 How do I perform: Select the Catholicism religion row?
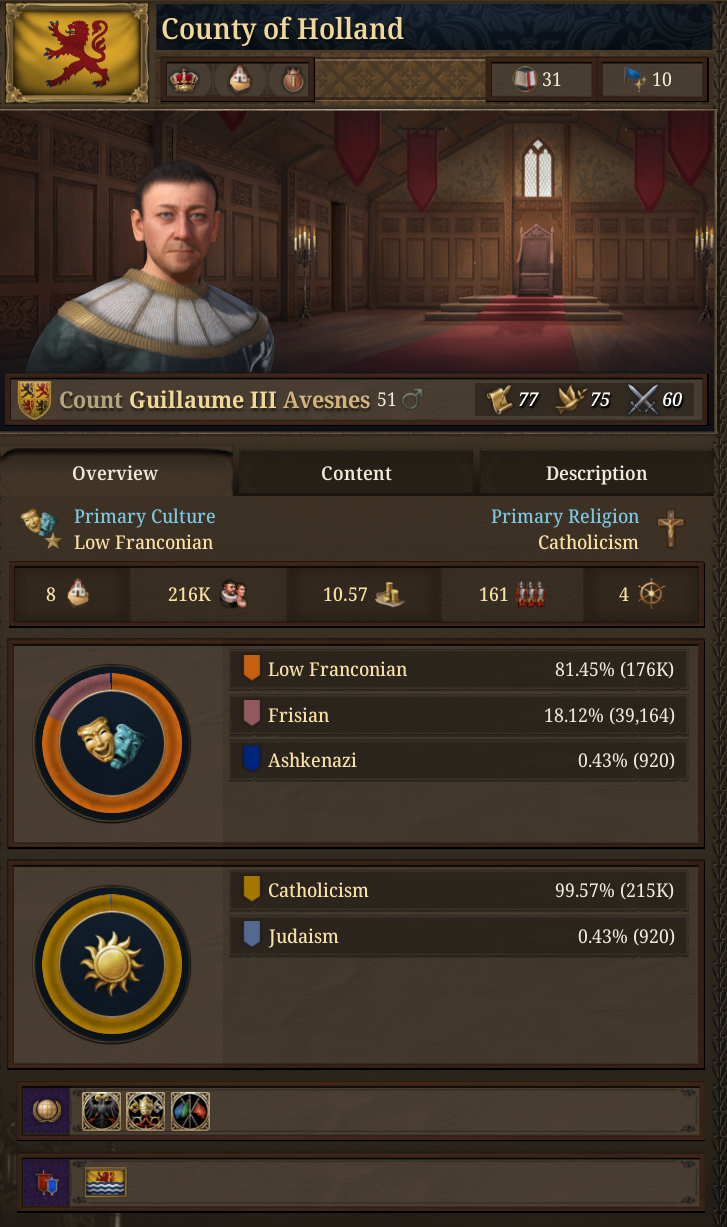click(459, 890)
